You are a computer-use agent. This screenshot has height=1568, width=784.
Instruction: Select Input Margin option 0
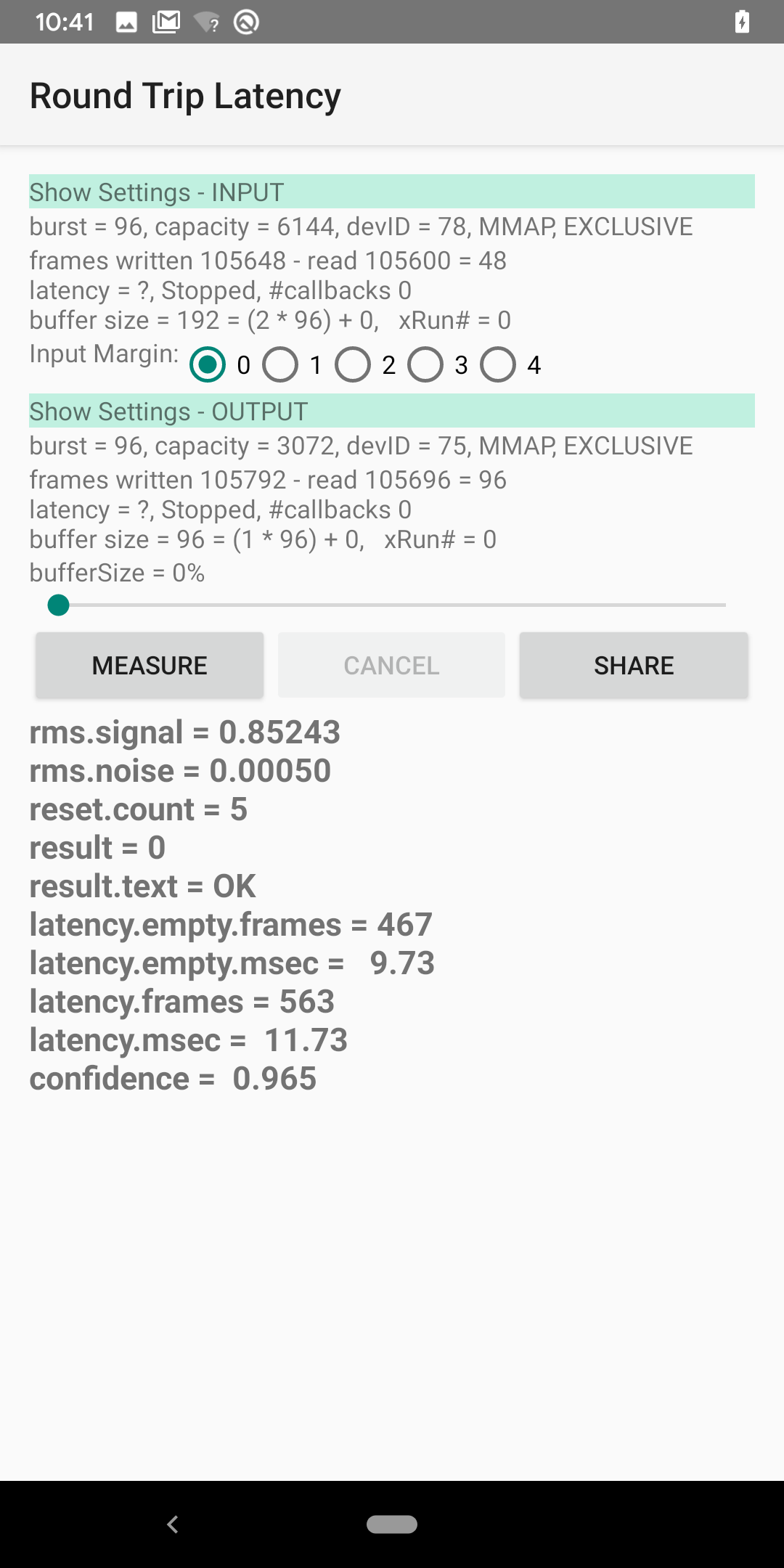coord(208,364)
